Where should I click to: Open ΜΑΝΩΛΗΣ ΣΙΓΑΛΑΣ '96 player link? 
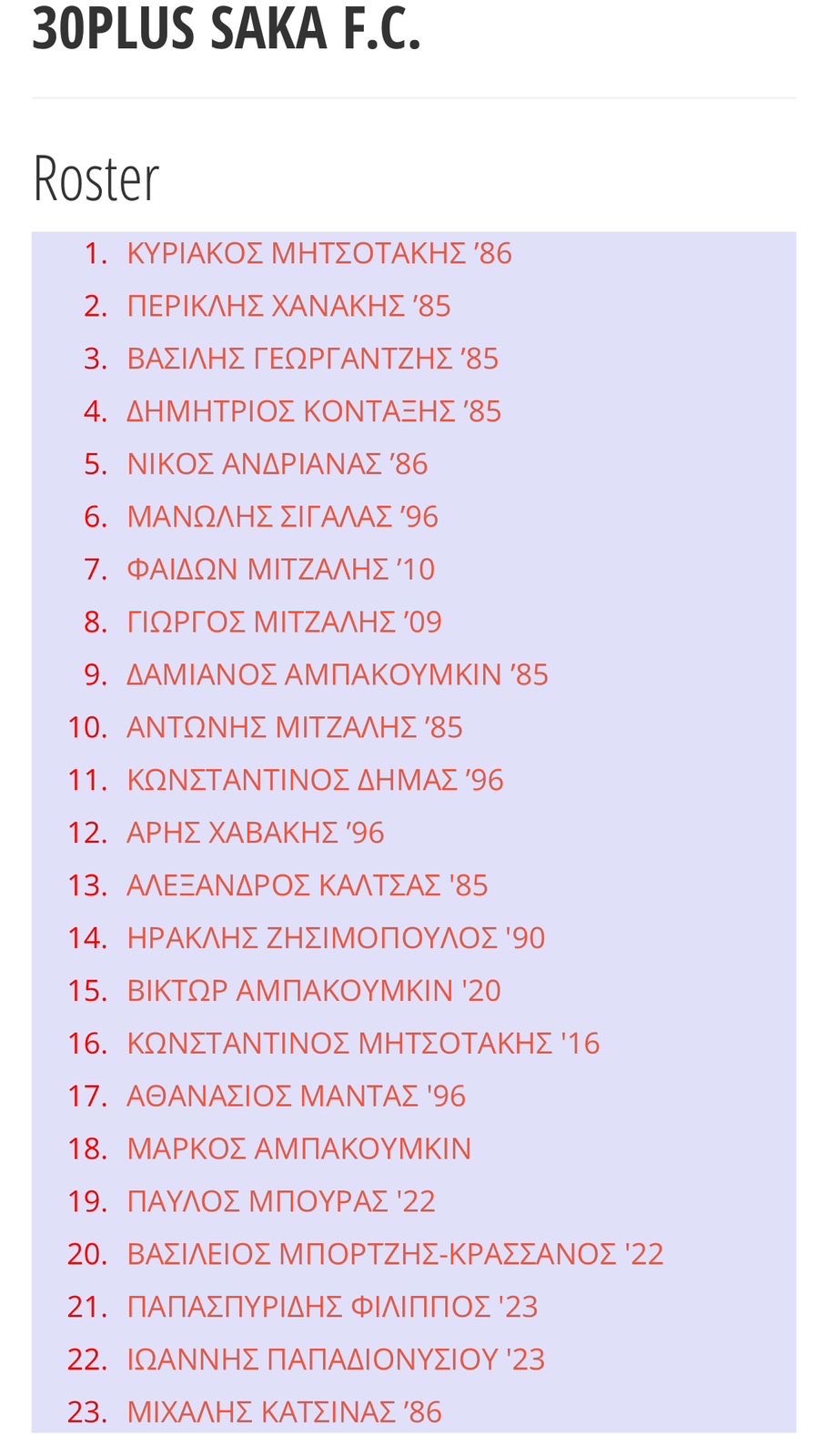[x=283, y=517]
